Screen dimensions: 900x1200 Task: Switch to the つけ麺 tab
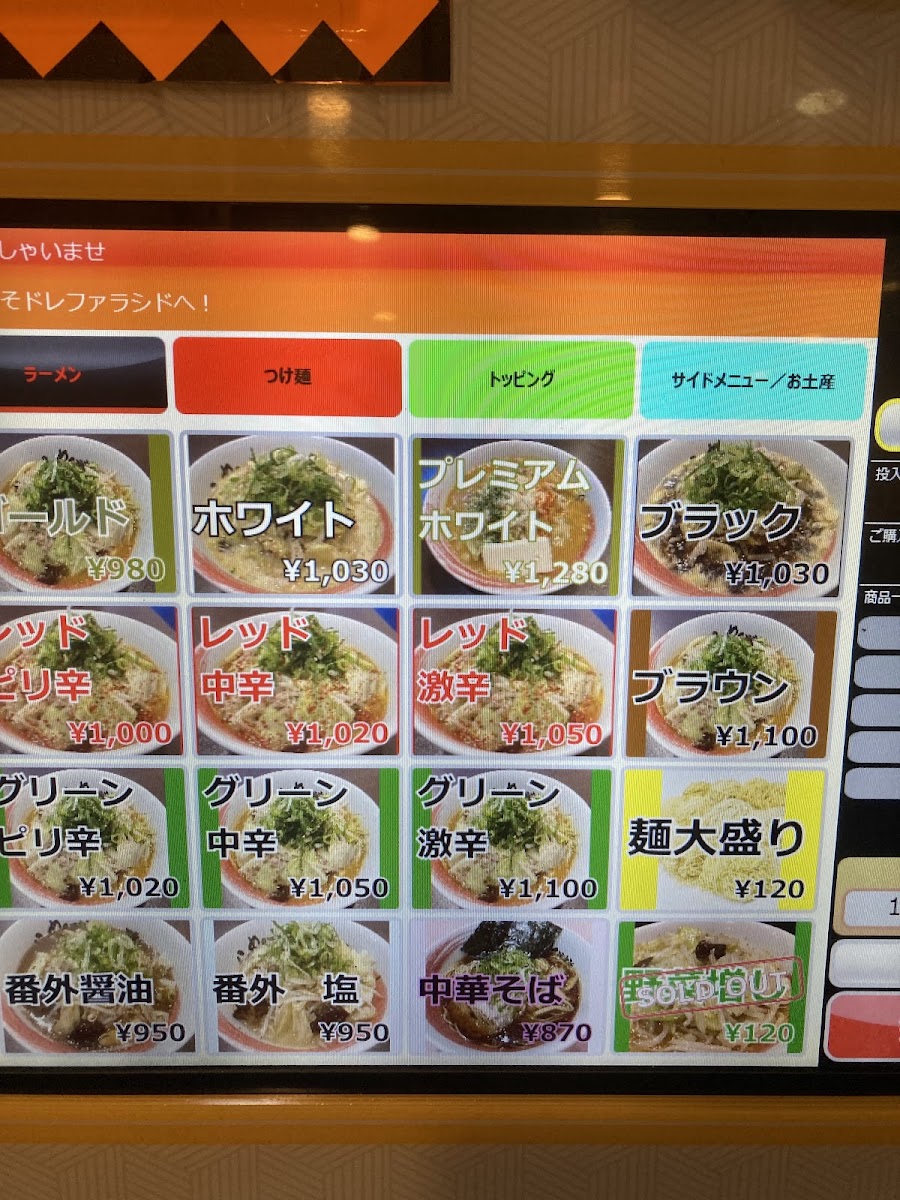[x=288, y=377]
